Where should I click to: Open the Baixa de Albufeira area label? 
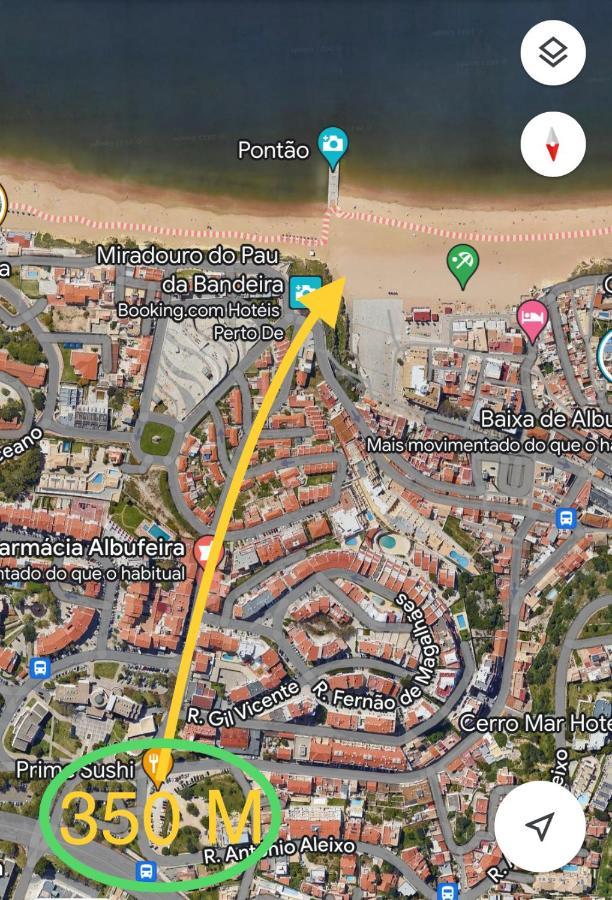coord(545,418)
